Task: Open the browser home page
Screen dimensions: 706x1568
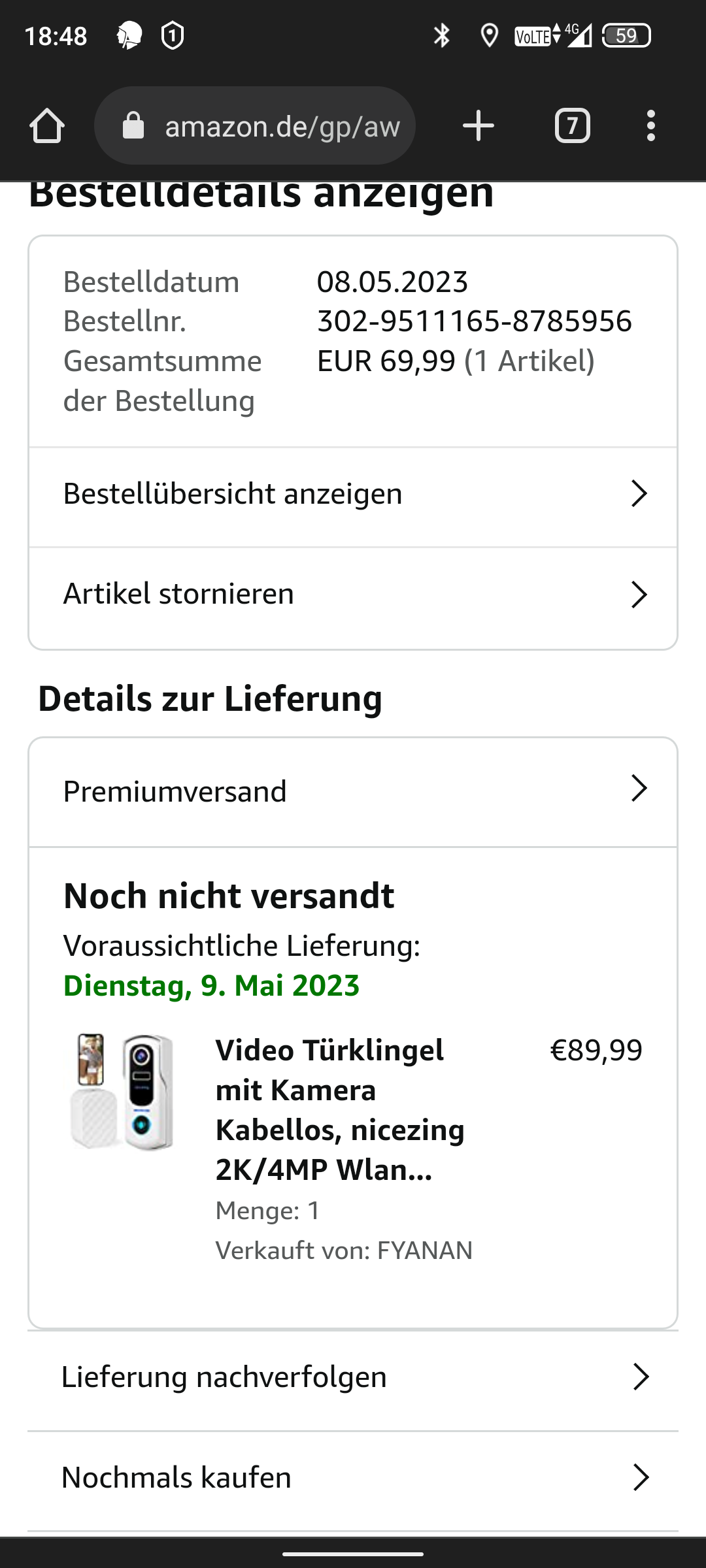Action: pos(47,125)
